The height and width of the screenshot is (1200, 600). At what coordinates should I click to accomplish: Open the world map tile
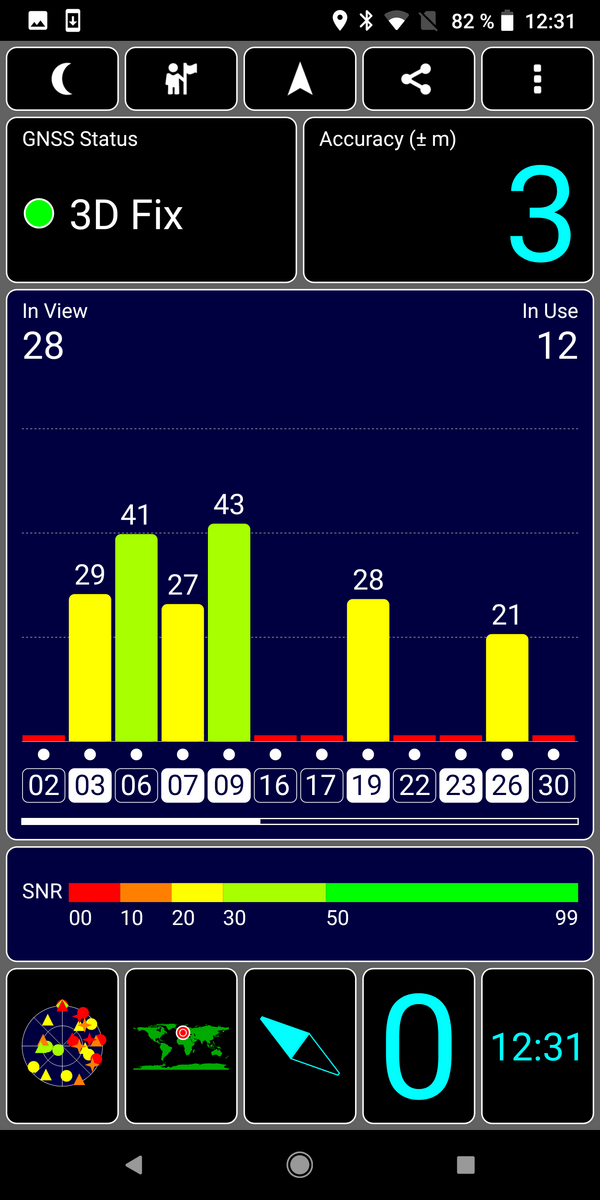click(181, 1045)
